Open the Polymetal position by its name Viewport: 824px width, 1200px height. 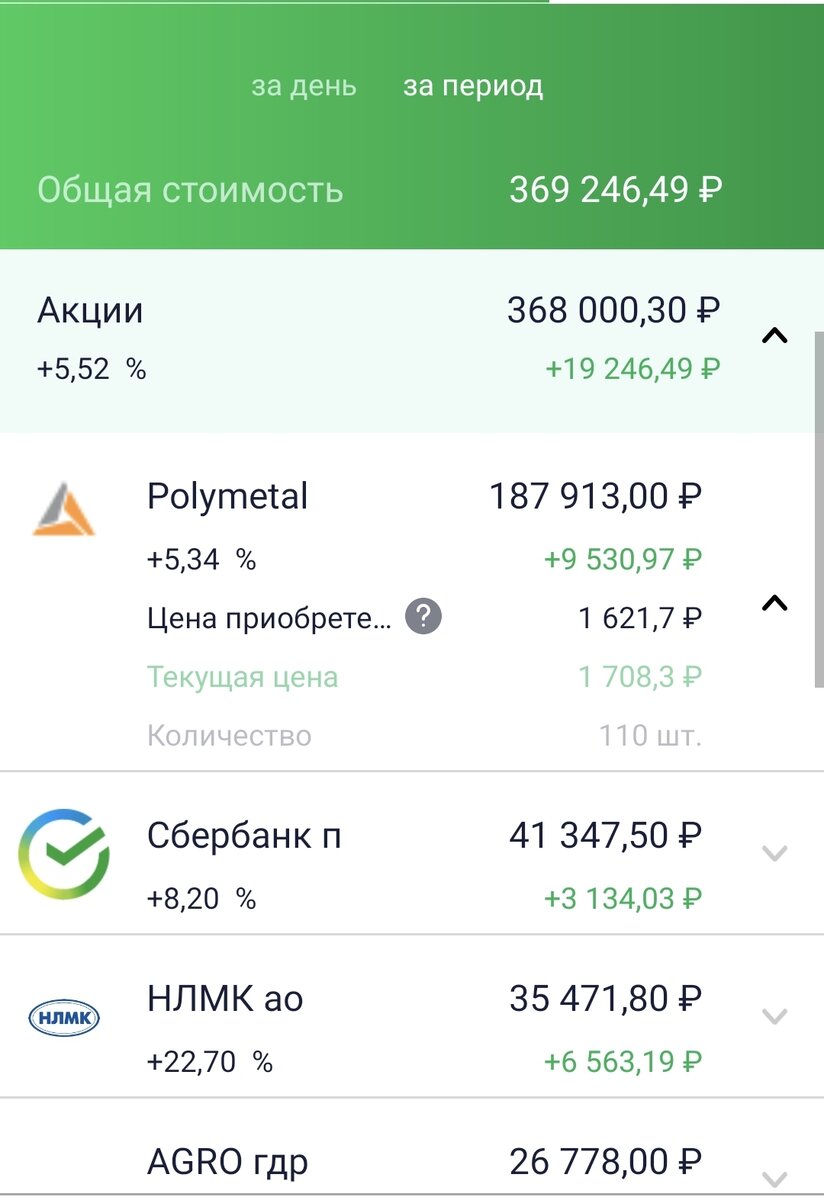click(x=228, y=497)
